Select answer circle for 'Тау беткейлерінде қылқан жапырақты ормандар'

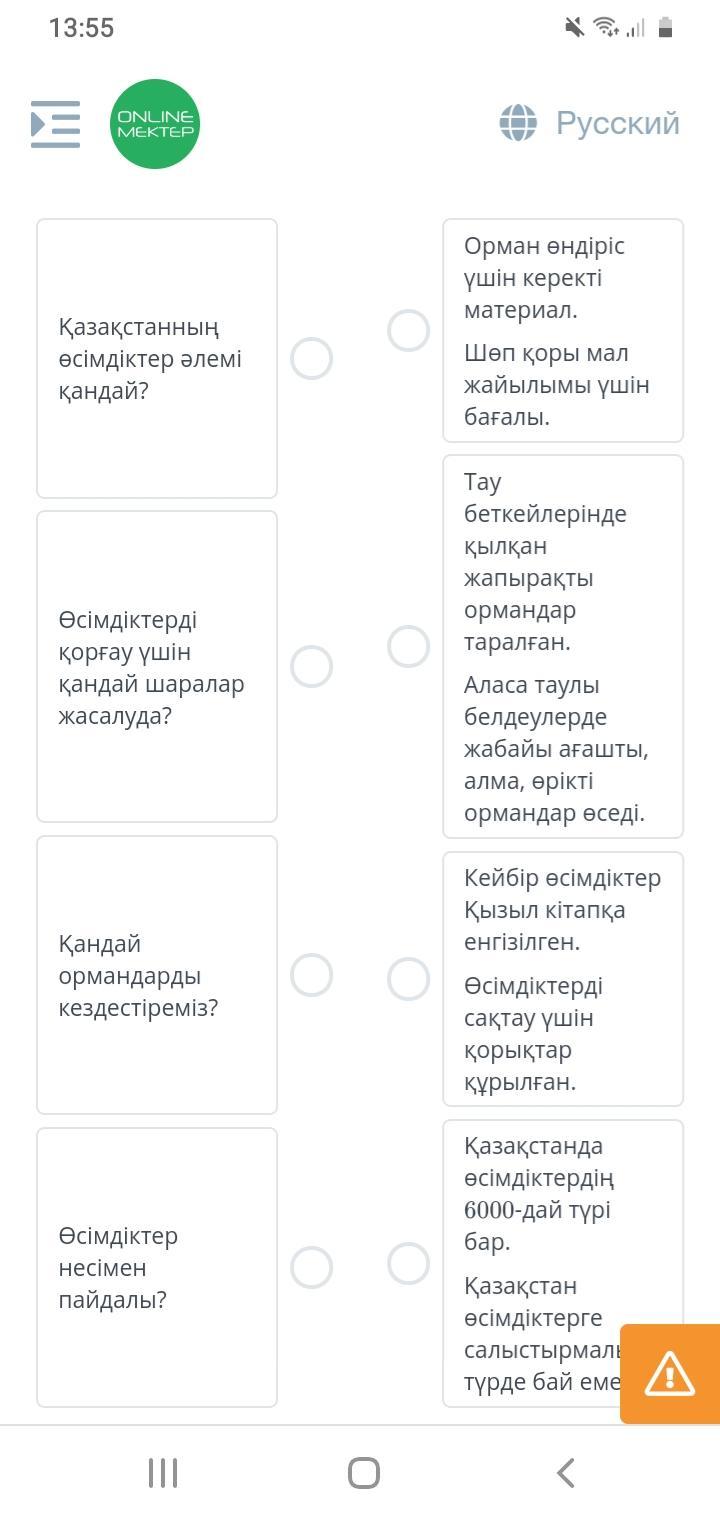point(408,646)
